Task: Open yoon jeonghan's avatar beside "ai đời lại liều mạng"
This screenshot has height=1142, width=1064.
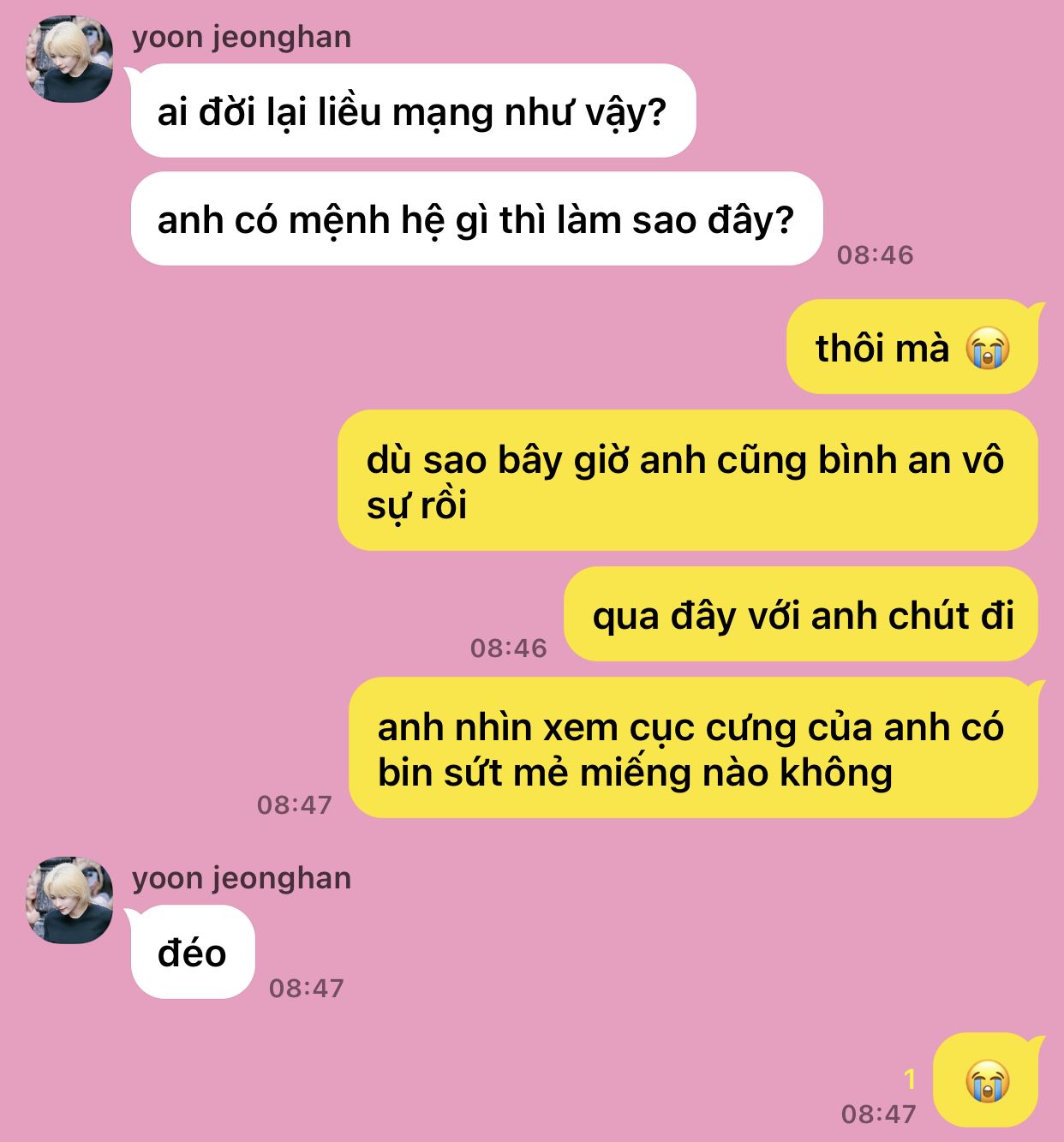Action: point(69,59)
